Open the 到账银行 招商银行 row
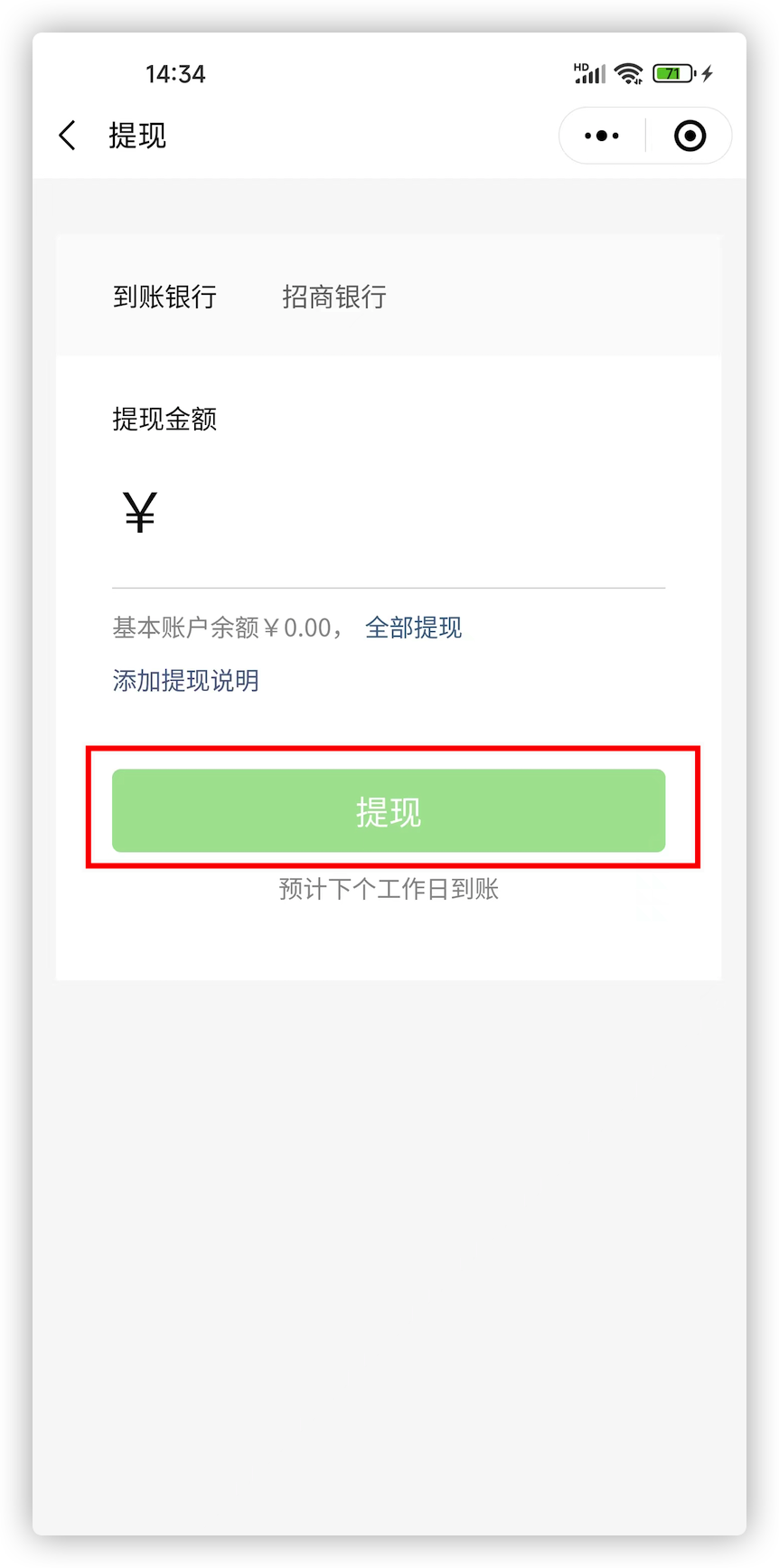Image resolution: width=779 pixels, height=1568 pixels. (x=389, y=297)
